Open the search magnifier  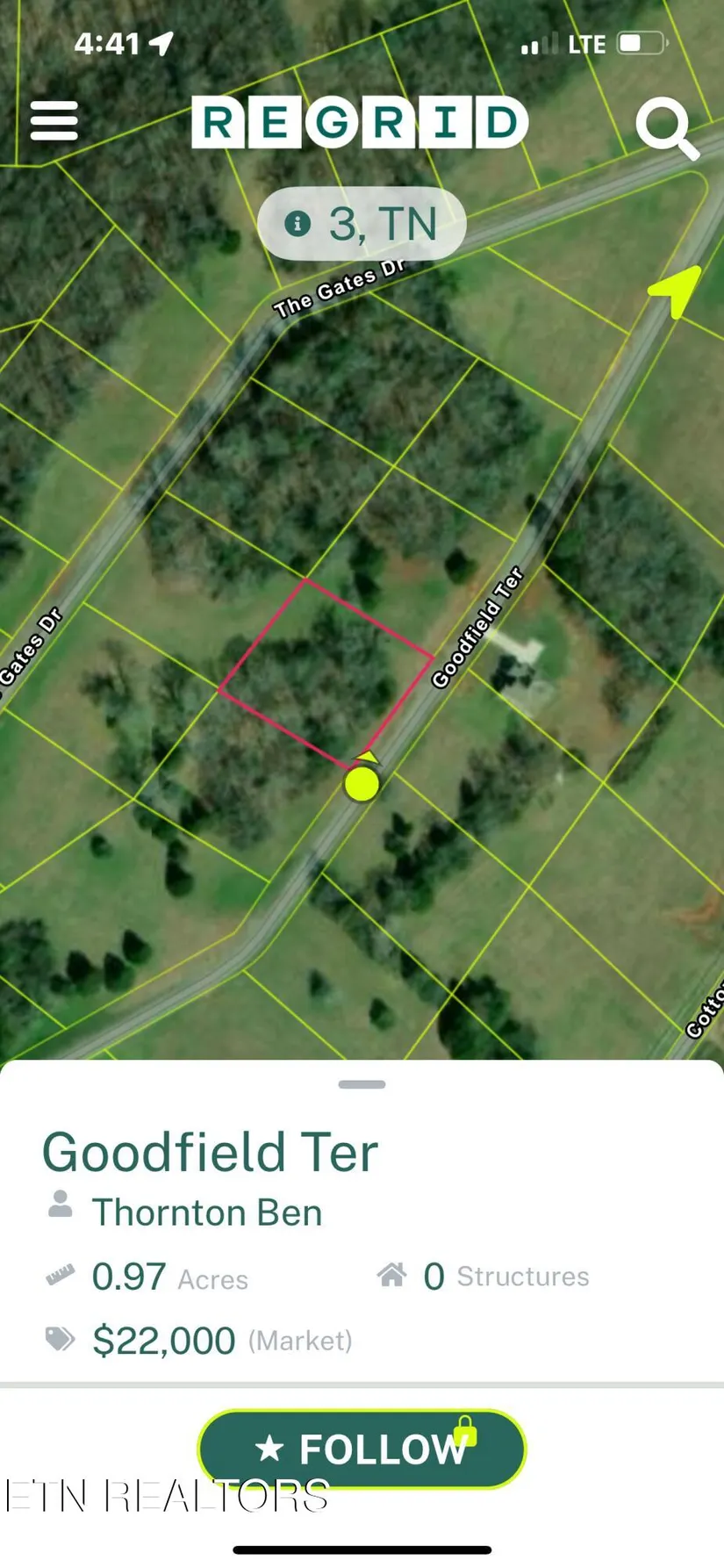coord(667,128)
